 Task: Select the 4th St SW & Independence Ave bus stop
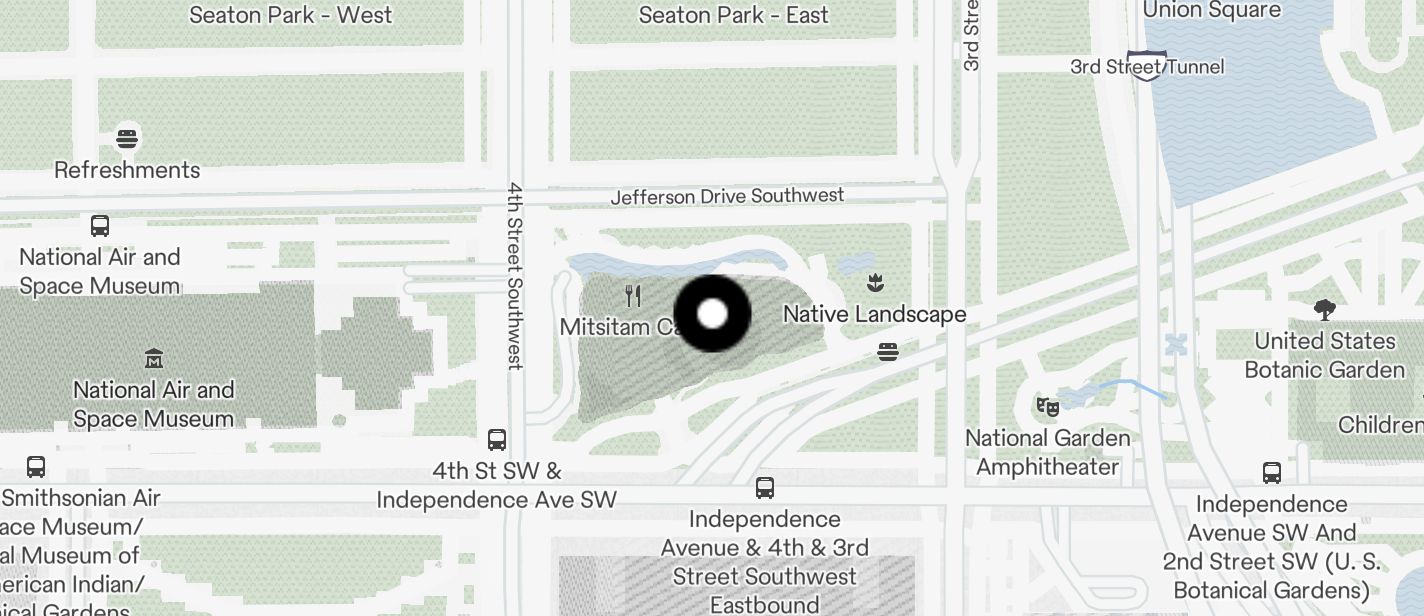pos(497,439)
